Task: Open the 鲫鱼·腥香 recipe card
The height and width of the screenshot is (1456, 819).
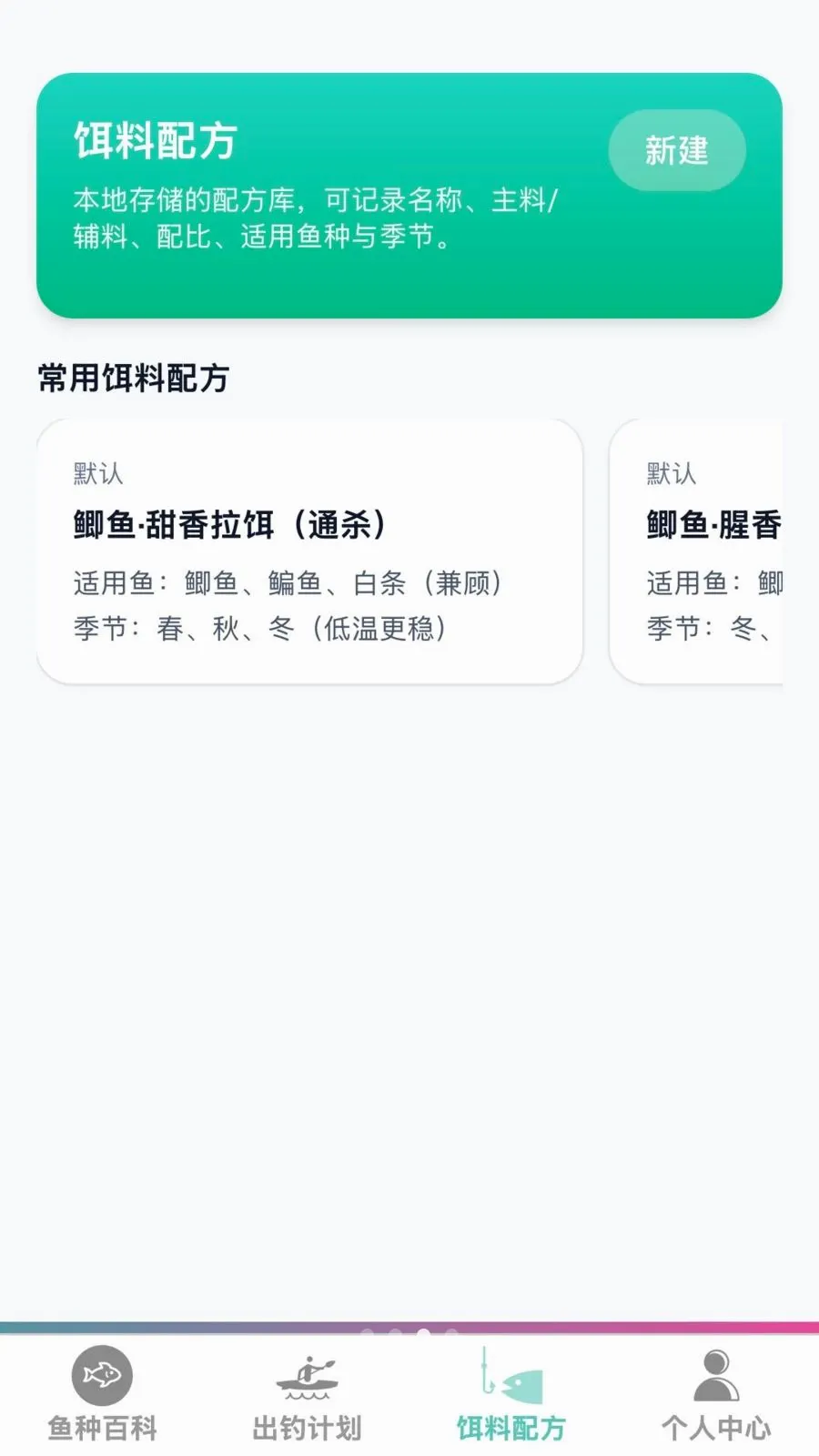Action: [696, 551]
